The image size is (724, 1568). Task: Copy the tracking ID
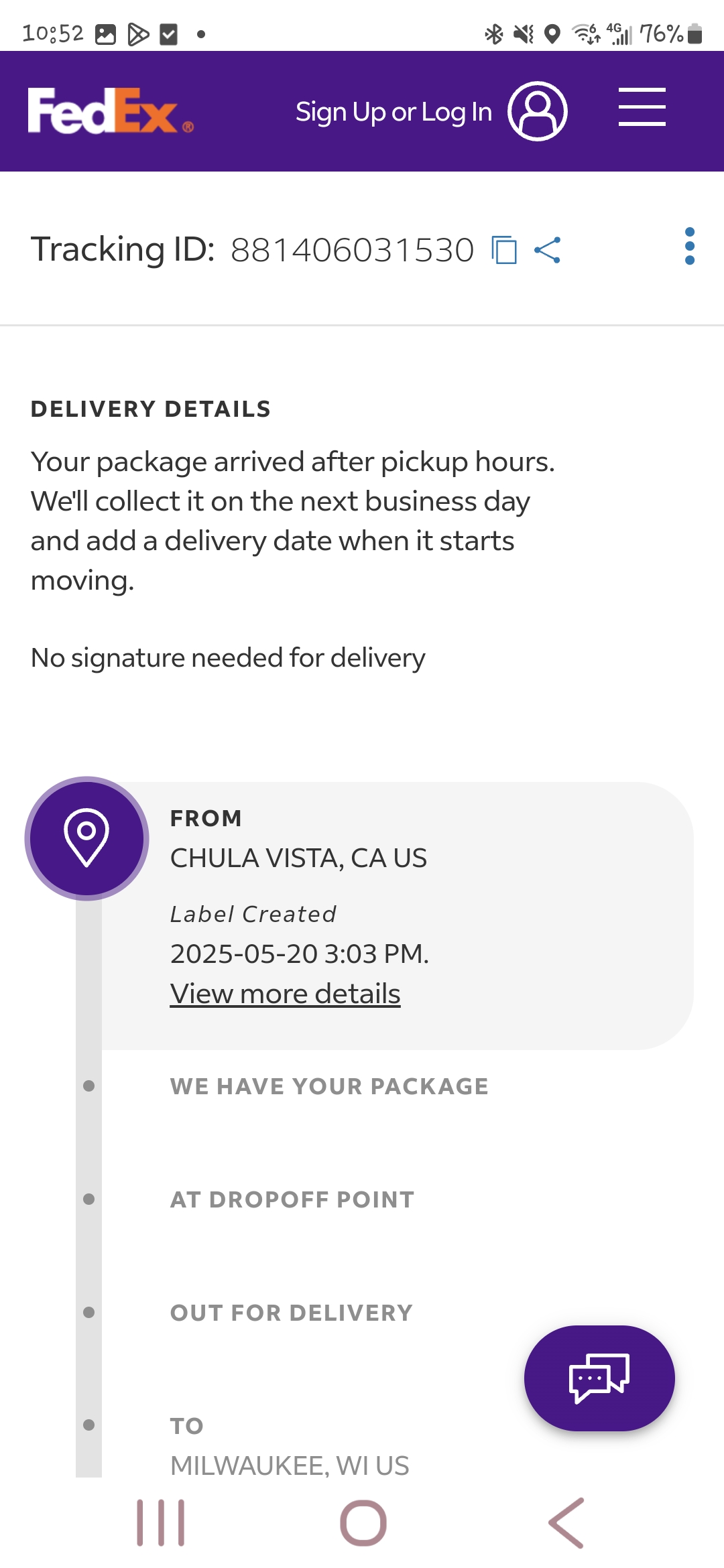(x=504, y=250)
